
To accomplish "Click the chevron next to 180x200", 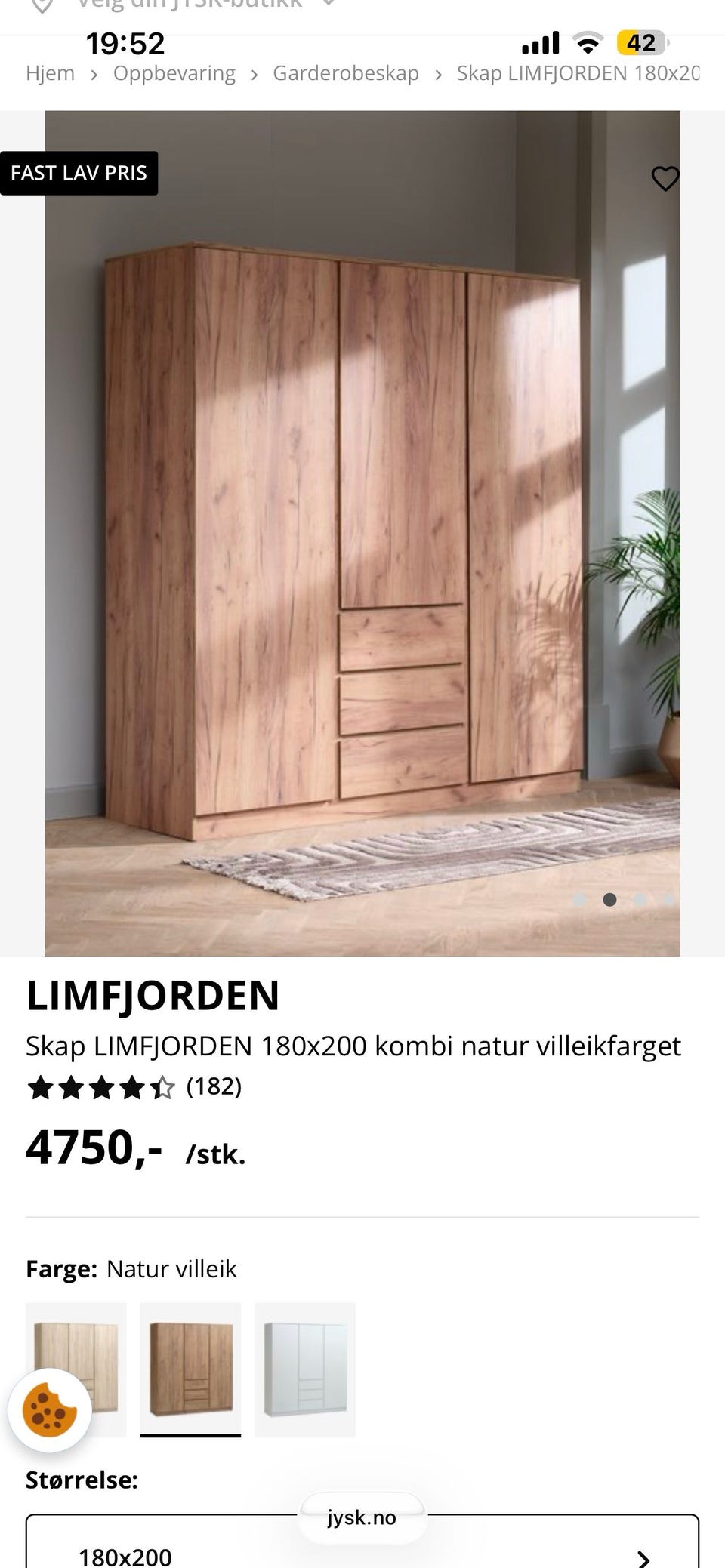I will (x=643, y=1557).
